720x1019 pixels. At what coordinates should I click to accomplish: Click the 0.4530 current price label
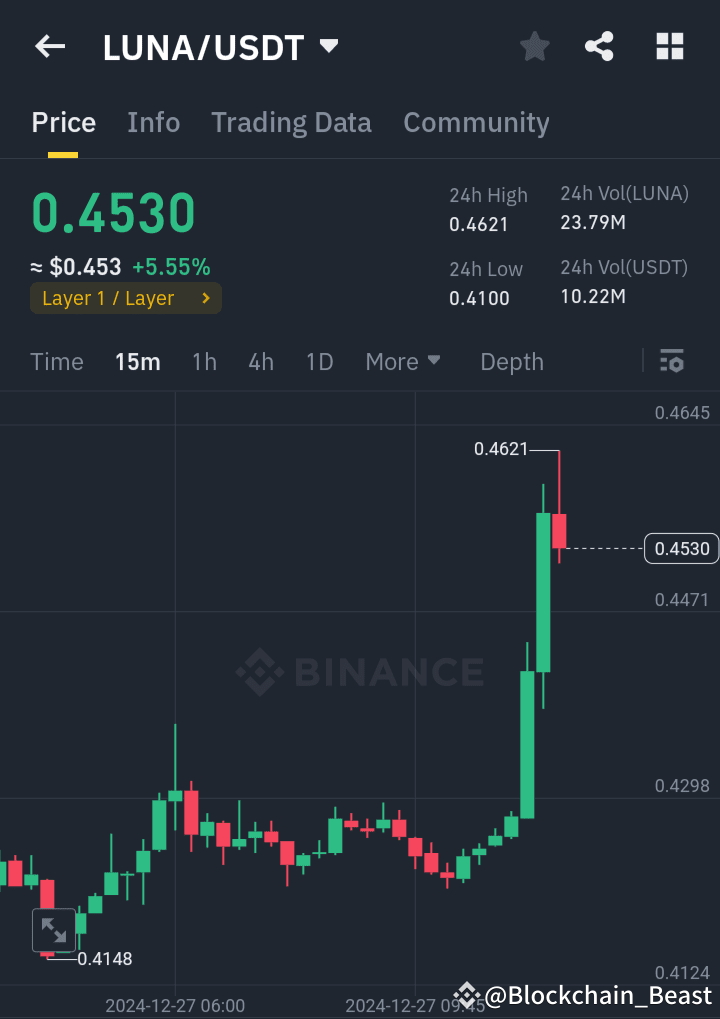(x=681, y=548)
